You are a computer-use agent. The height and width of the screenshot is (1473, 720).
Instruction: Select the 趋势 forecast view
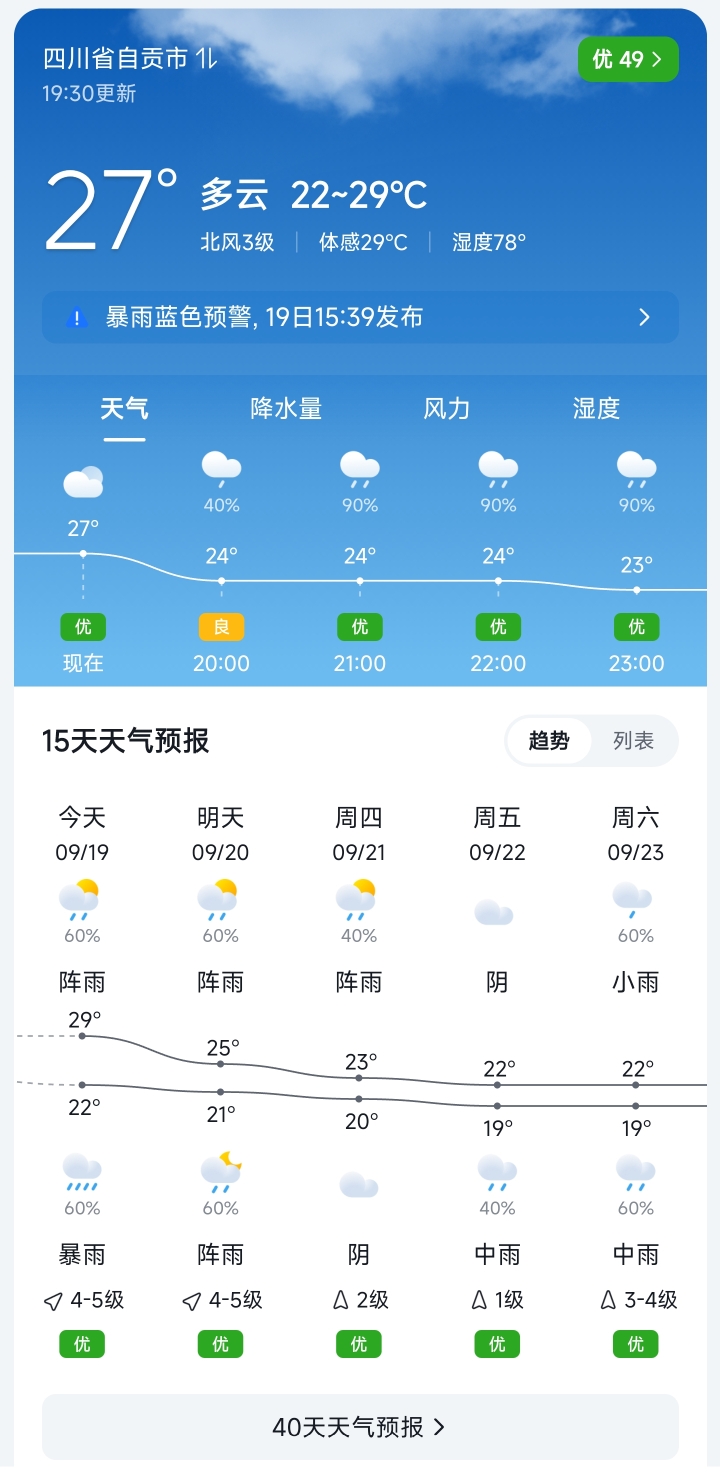(549, 741)
